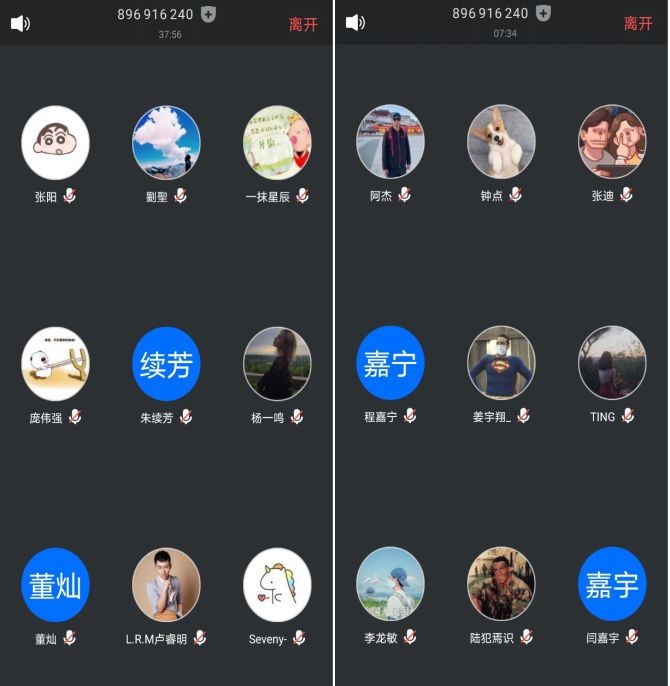This screenshot has height=686, width=670.
Task: View participant 杨一鸣's avatar
Action: pyautogui.click(x=277, y=364)
